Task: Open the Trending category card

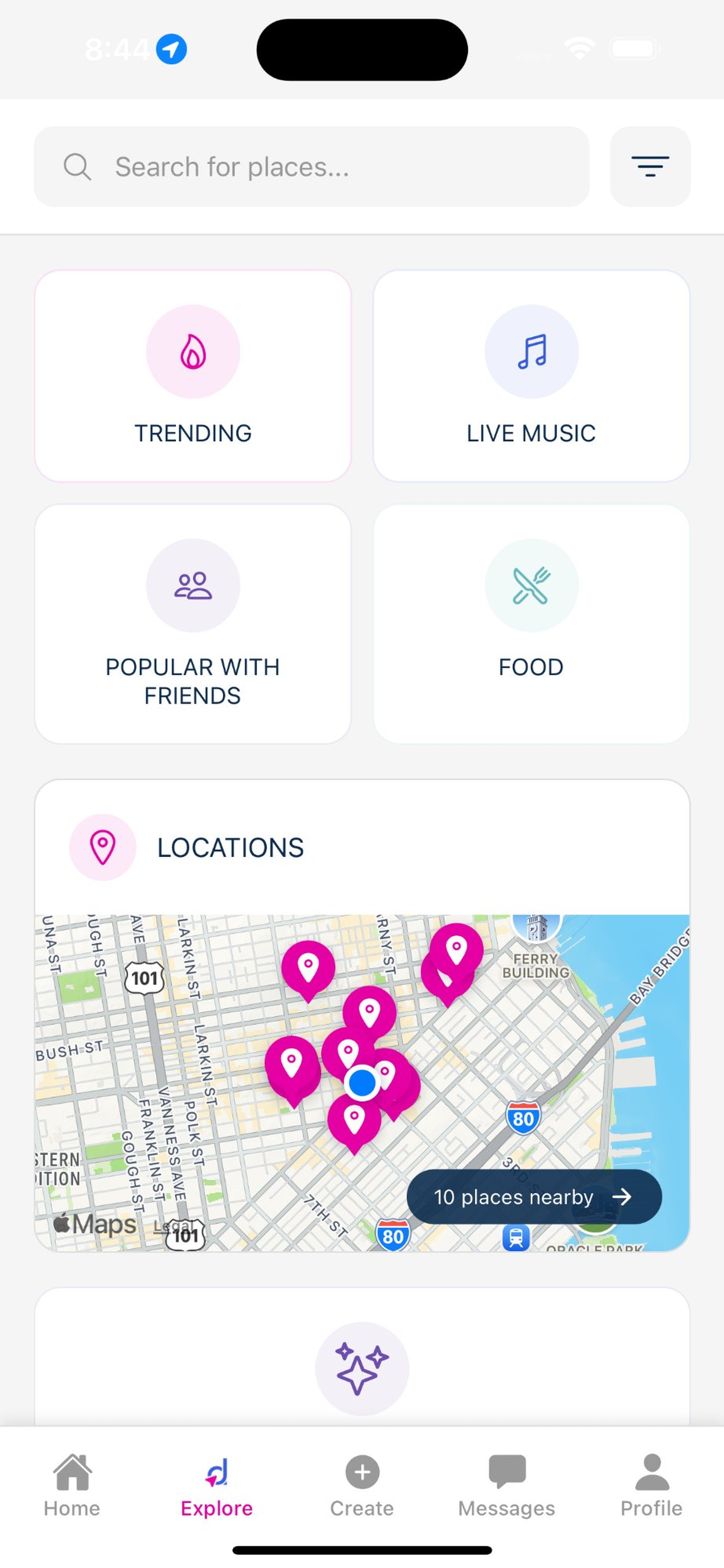Action: pos(193,376)
